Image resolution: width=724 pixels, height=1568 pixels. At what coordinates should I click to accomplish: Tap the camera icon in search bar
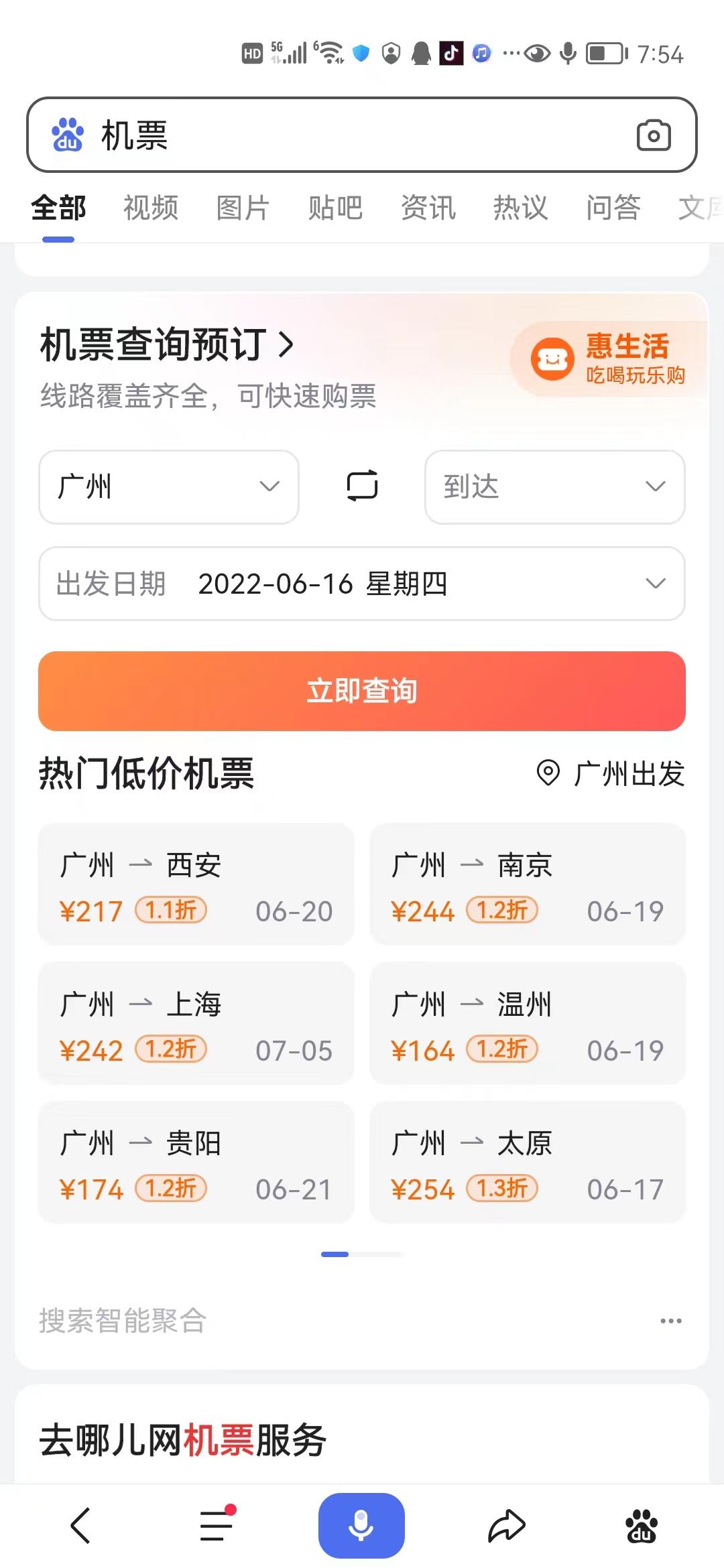coord(654,135)
